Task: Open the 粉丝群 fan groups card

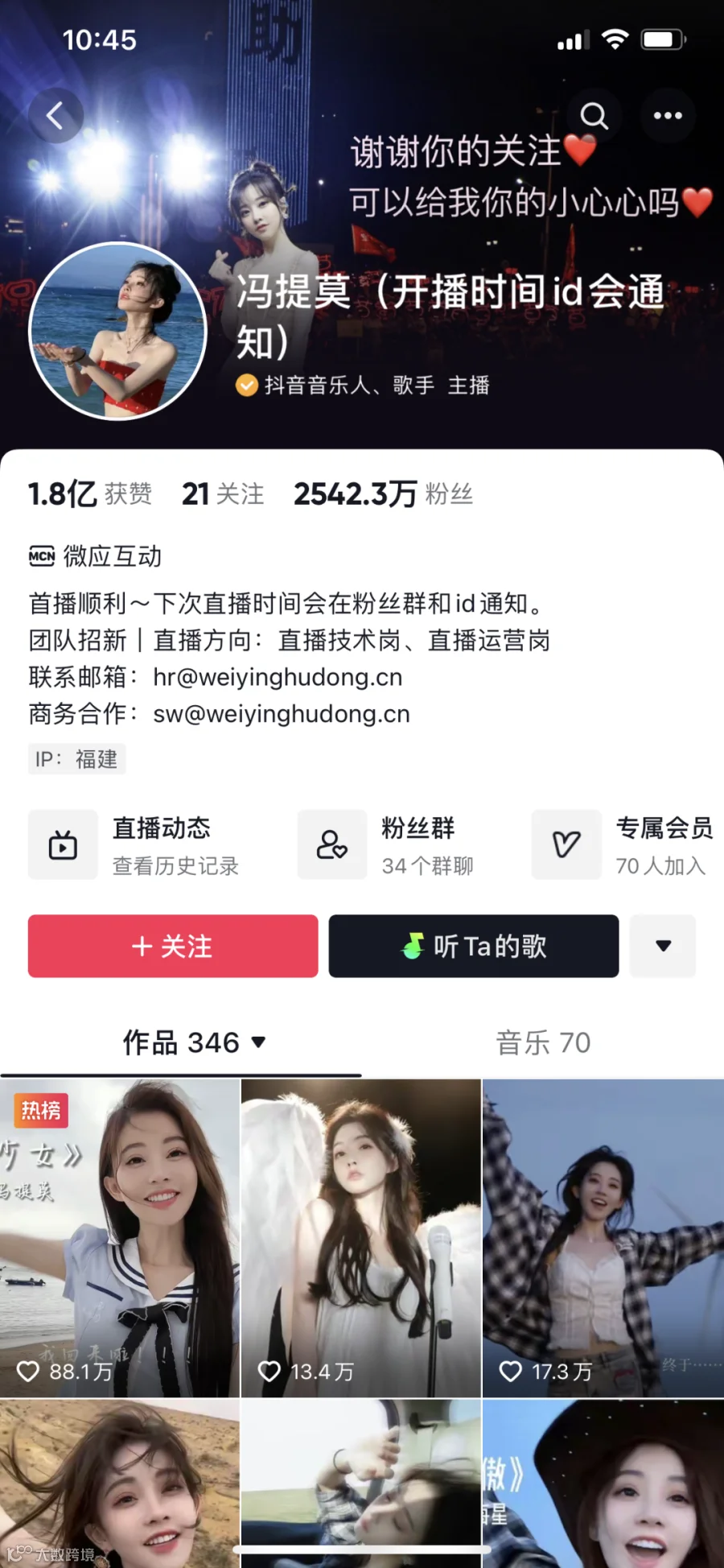Action: point(386,845)
